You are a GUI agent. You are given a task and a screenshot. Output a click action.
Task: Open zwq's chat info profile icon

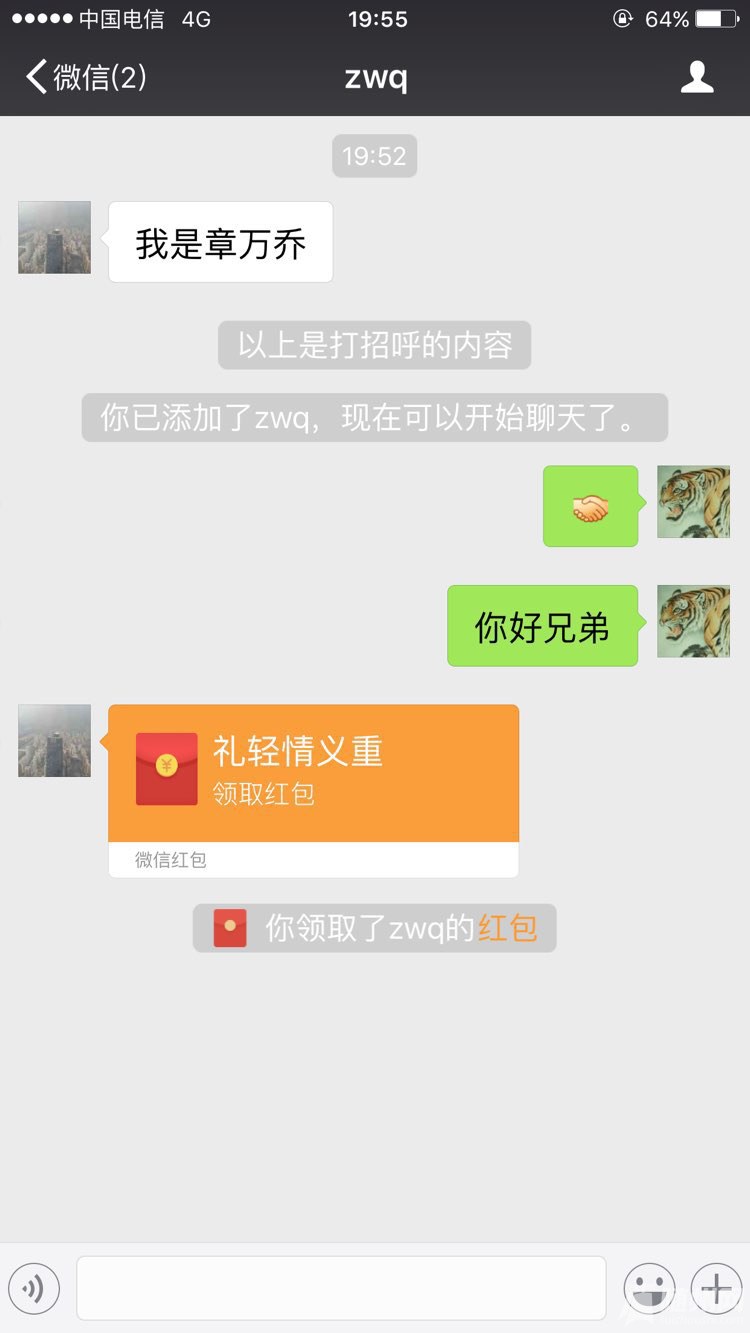(697, 77)
